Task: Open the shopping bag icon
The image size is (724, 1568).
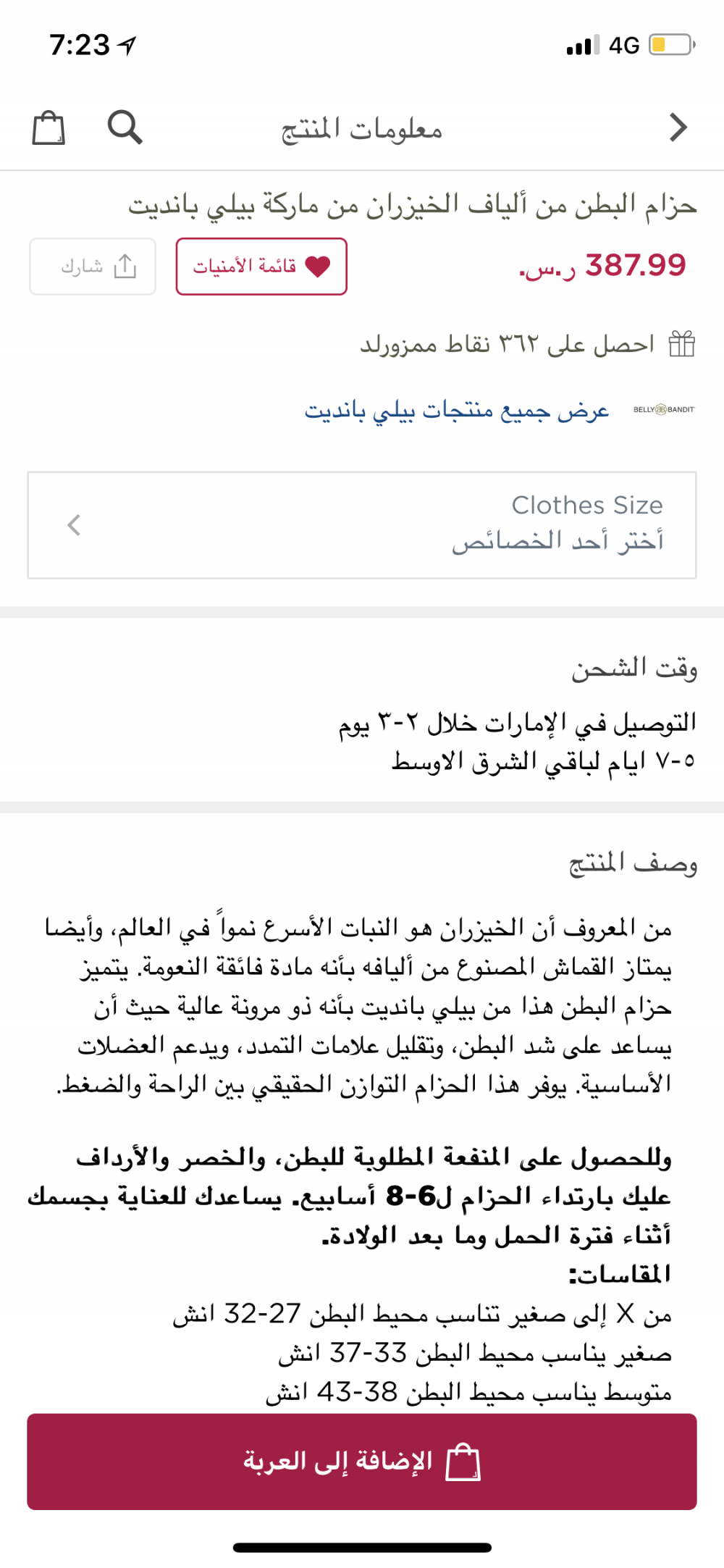Action: (x=49, y=128)
